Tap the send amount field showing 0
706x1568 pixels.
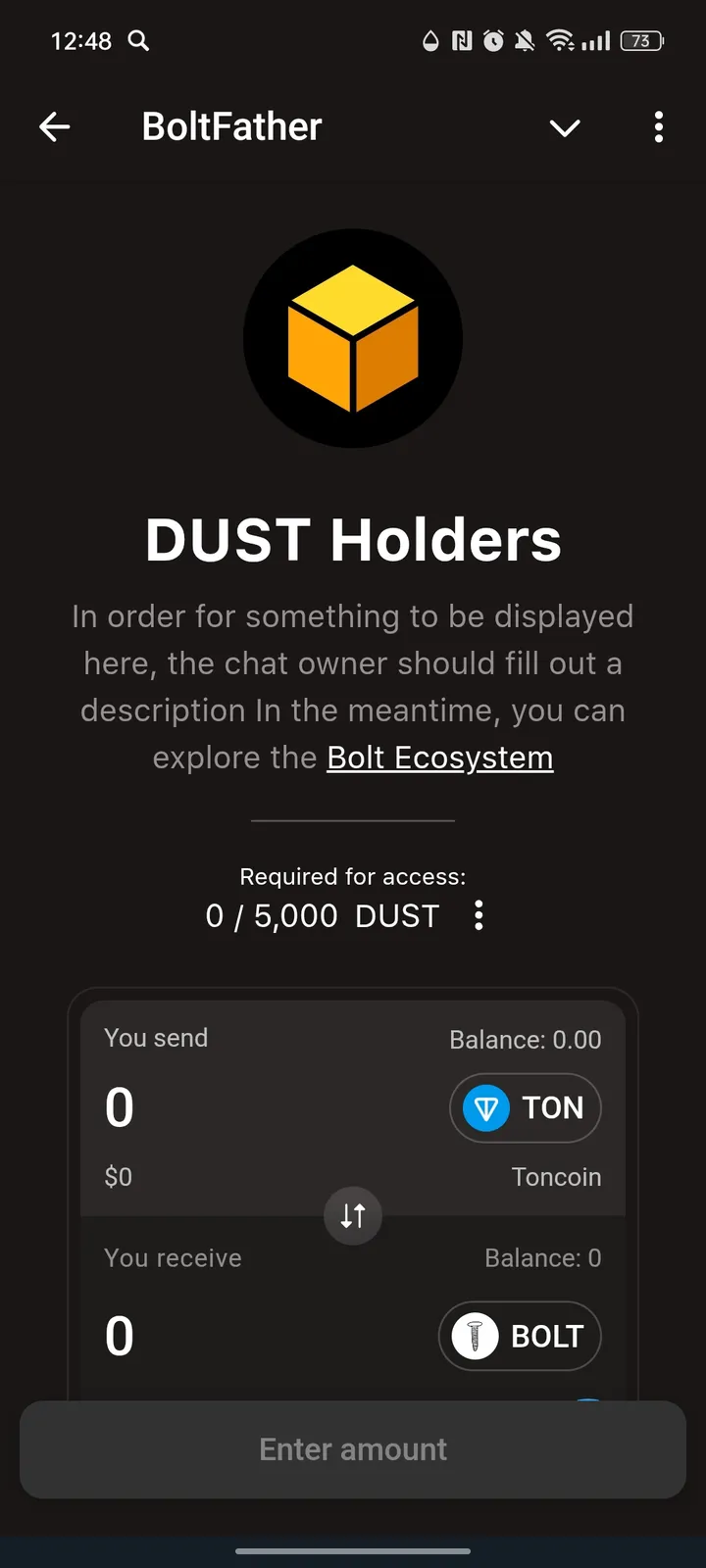[119, 1107]
